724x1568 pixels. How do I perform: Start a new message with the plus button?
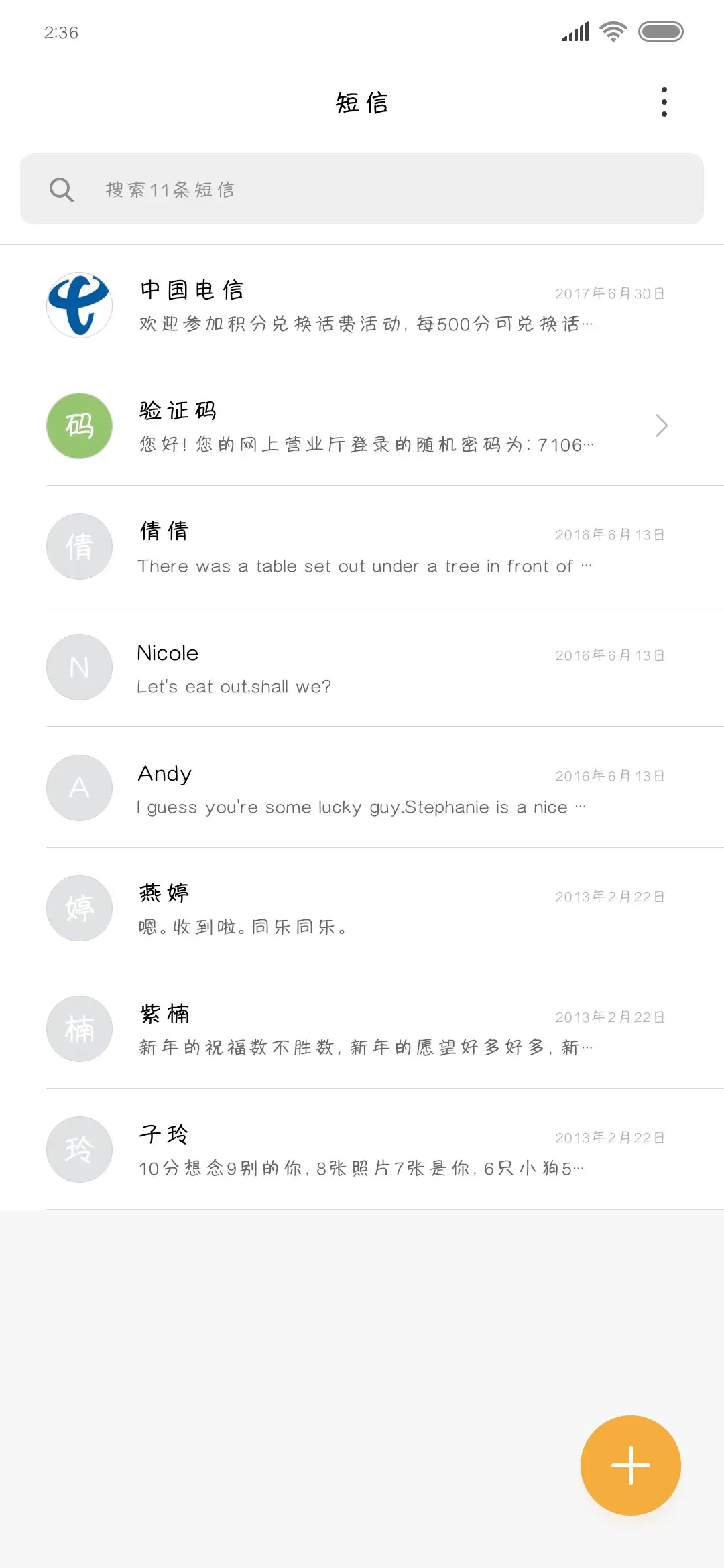[629, 1465]
